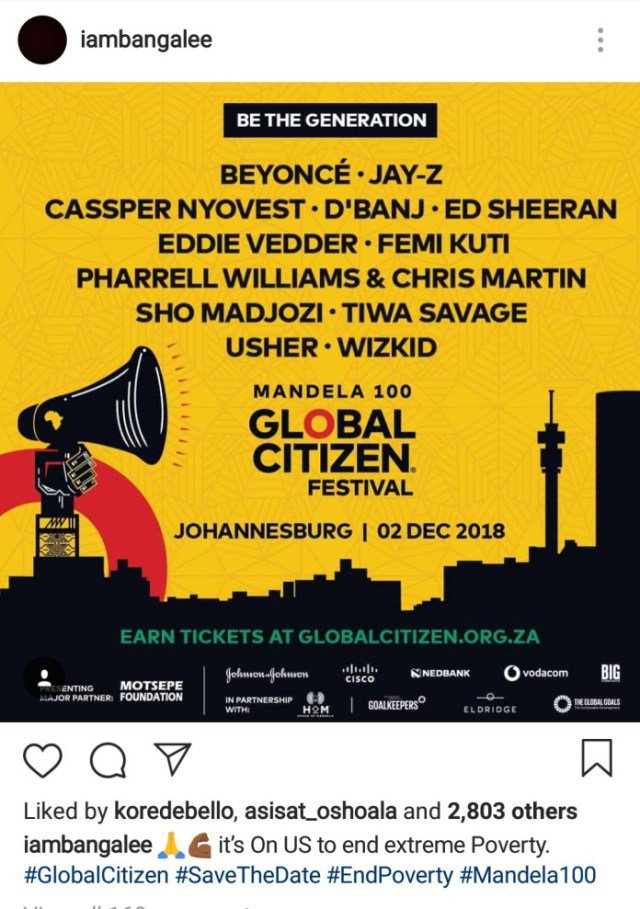
Task: Open the comment bubble icon
Action: click(108, 761)
